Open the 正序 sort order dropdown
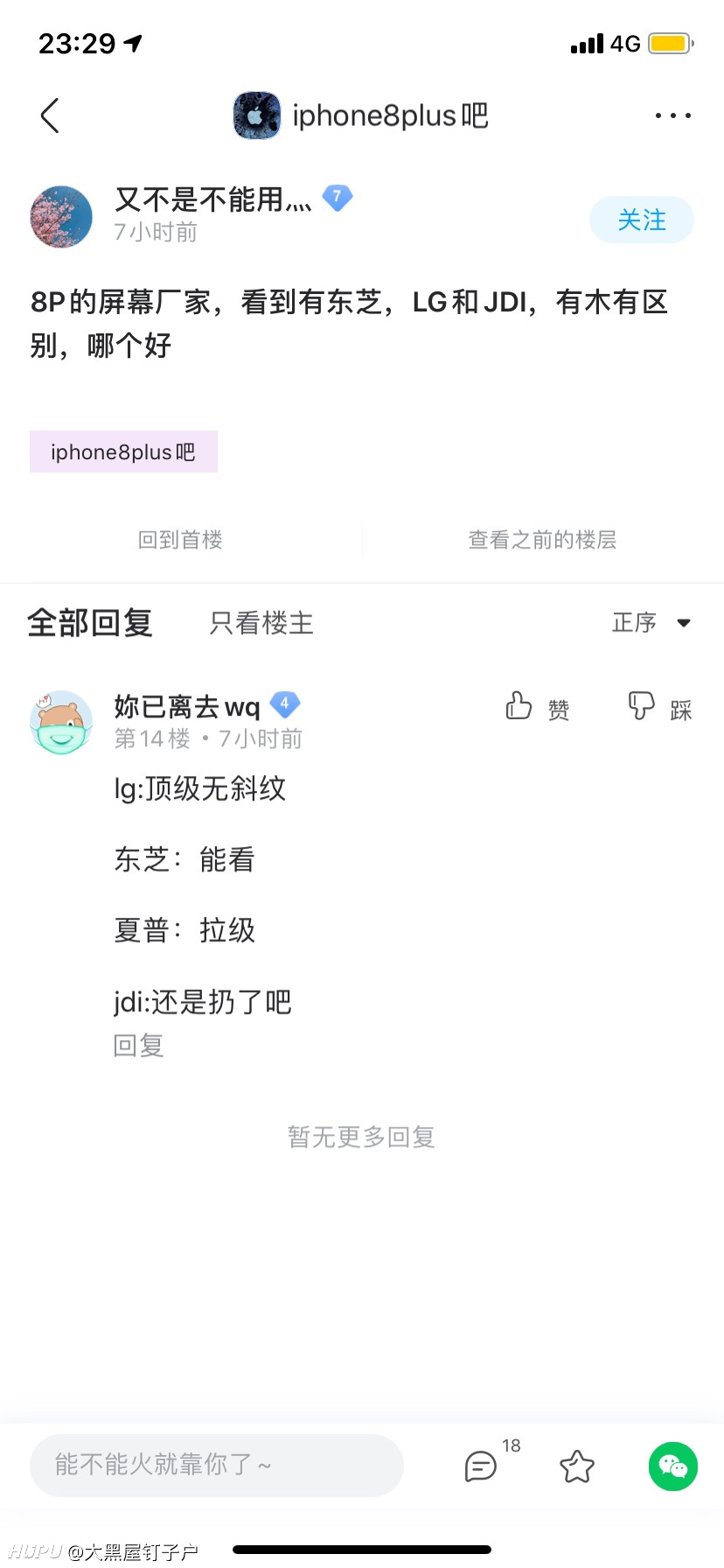This screenshot has width=724, height=1568. (651, 623)
